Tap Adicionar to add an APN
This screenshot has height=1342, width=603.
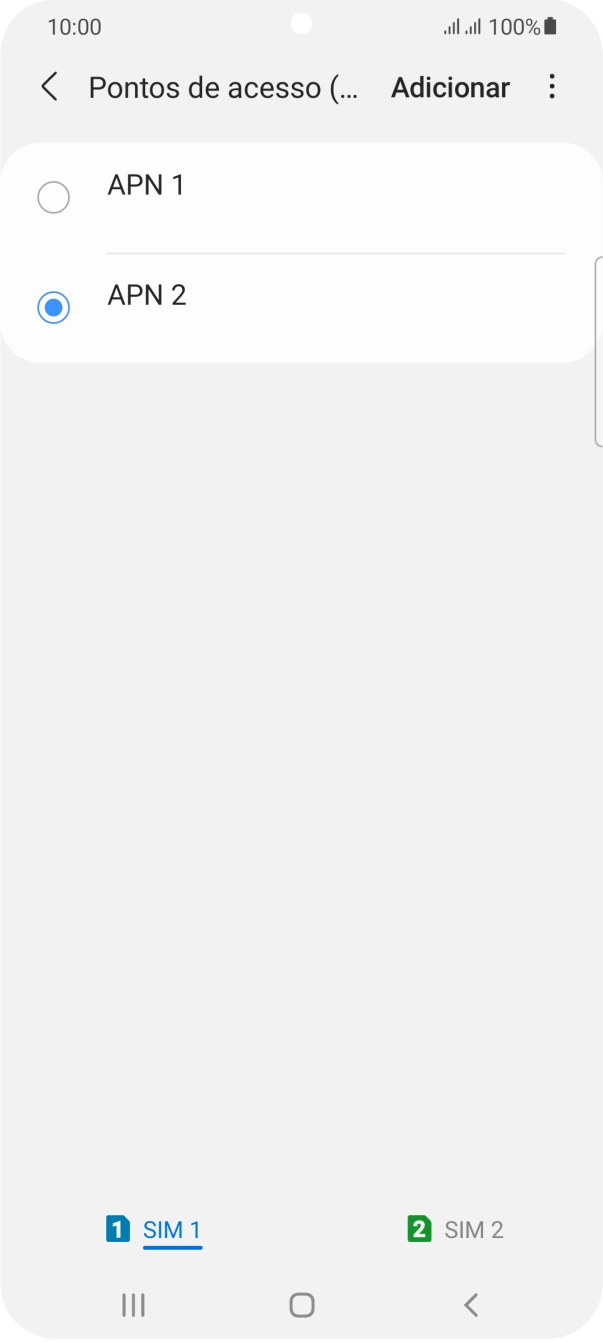point(450,87)
